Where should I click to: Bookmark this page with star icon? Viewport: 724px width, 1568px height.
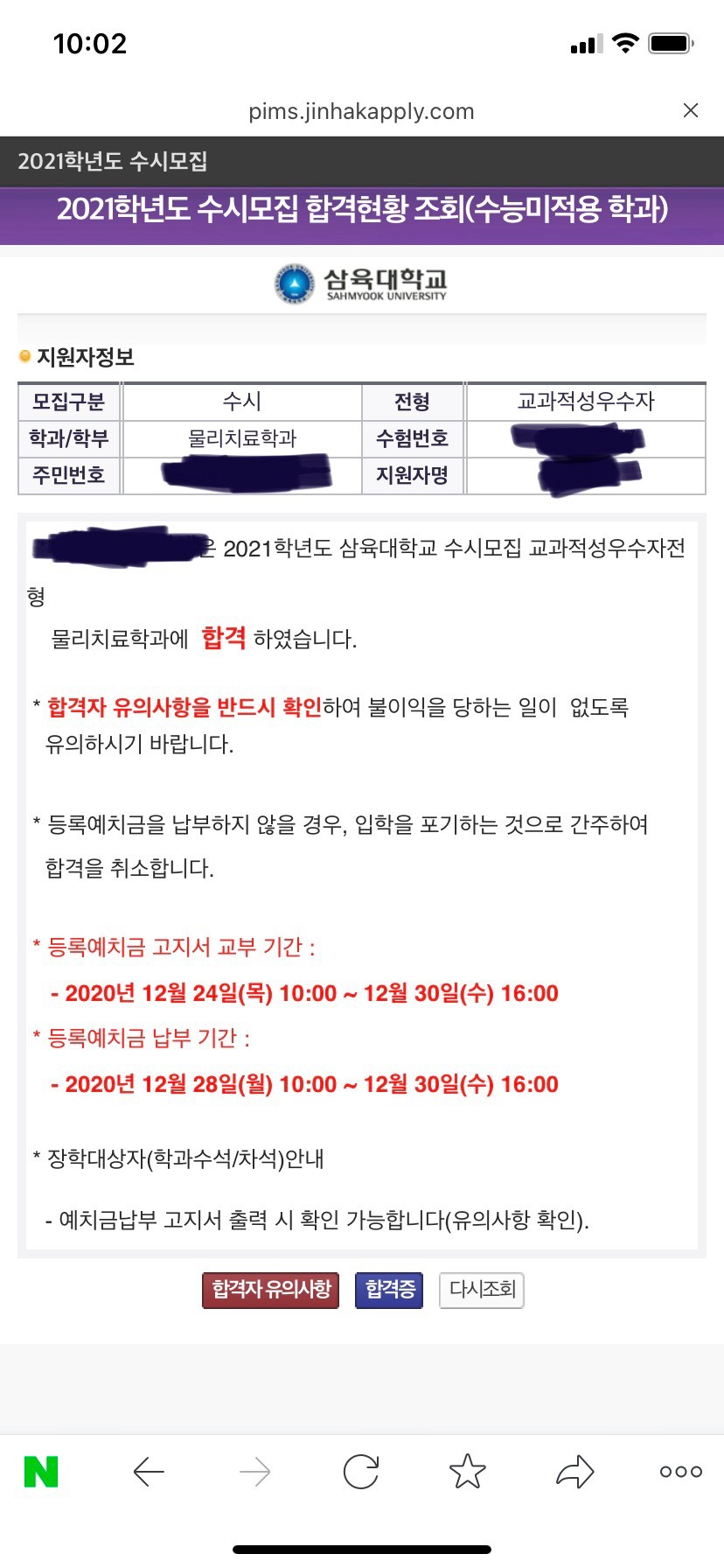pos(468,1472)
